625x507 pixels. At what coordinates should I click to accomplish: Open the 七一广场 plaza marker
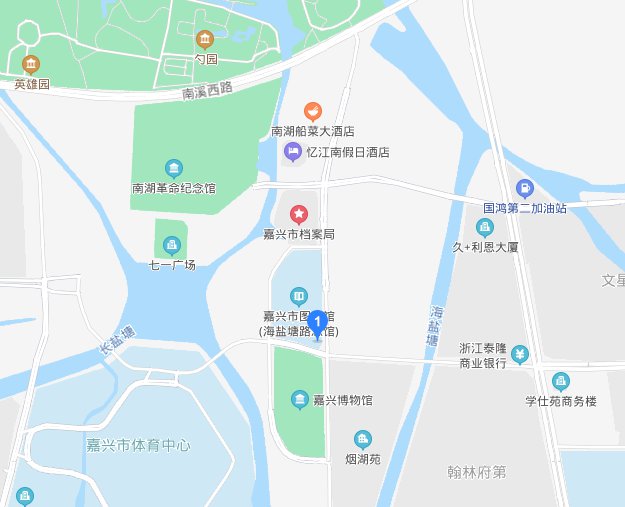(172, 245)
